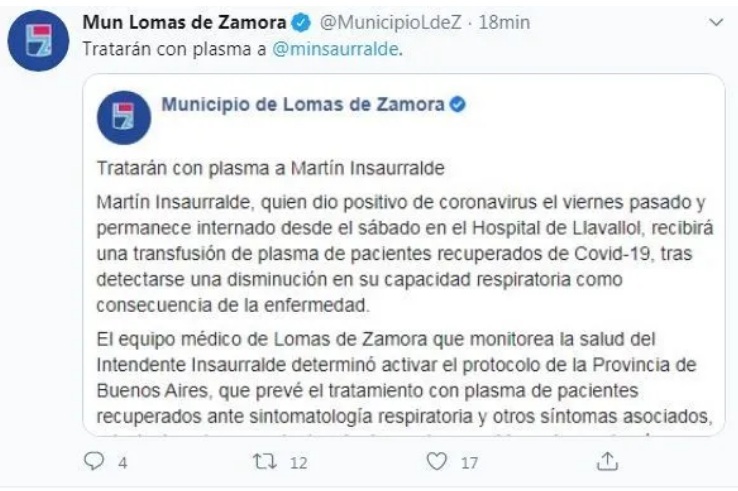Reply to this tweet
The width and height of the screenshot is (738, 491).
pyautogui.click(x=95, y=461)
